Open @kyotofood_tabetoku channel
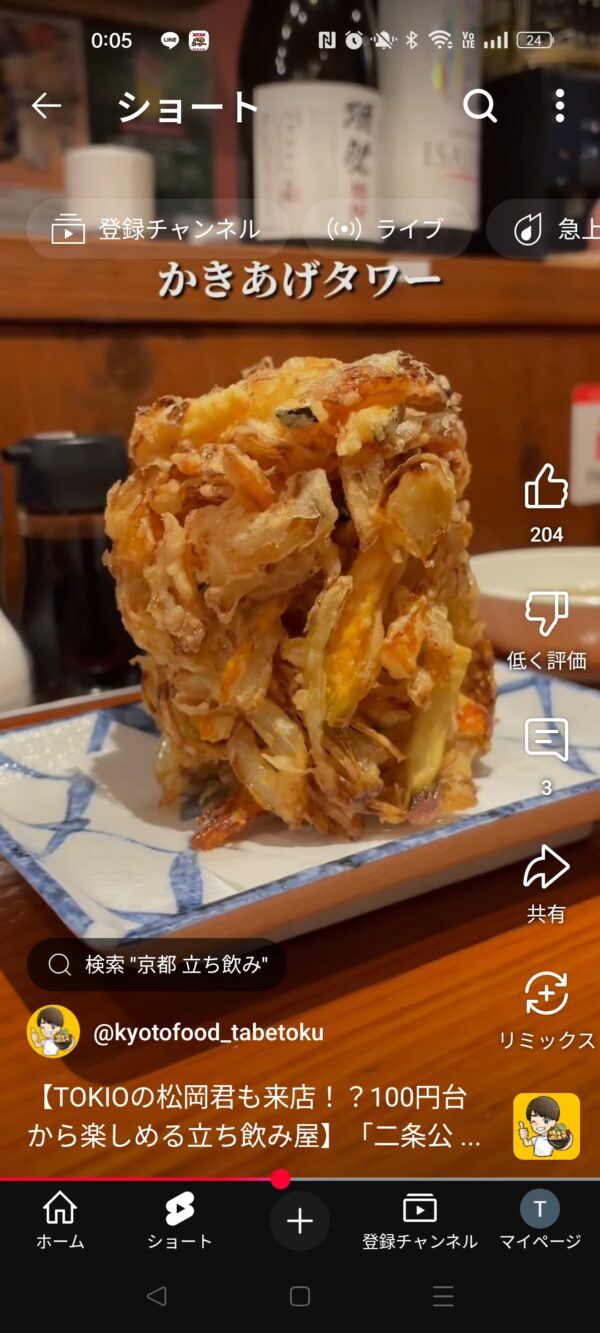This screenshot has width=600, height=1333. click(x=208, y=1033)
